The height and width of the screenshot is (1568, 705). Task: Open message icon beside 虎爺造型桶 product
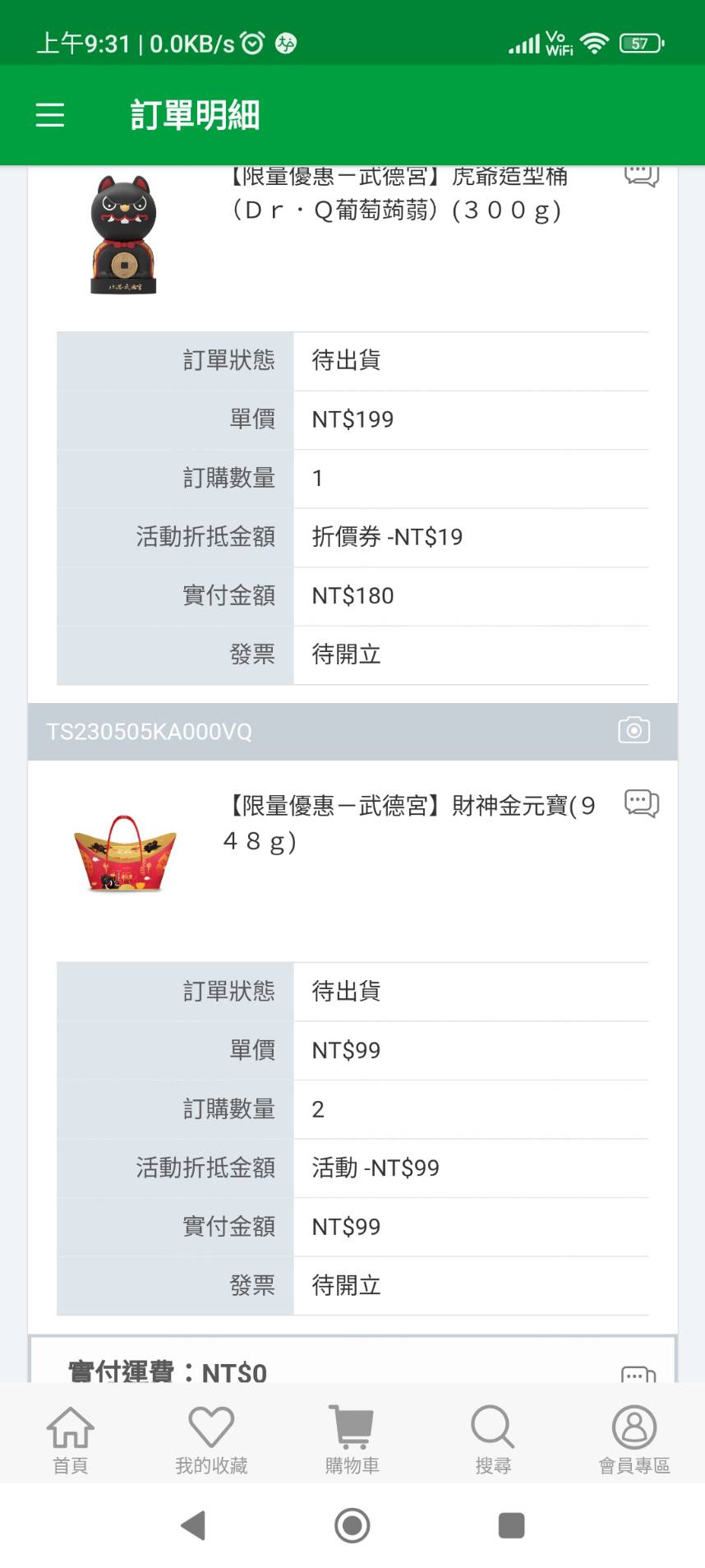point(641,176)
